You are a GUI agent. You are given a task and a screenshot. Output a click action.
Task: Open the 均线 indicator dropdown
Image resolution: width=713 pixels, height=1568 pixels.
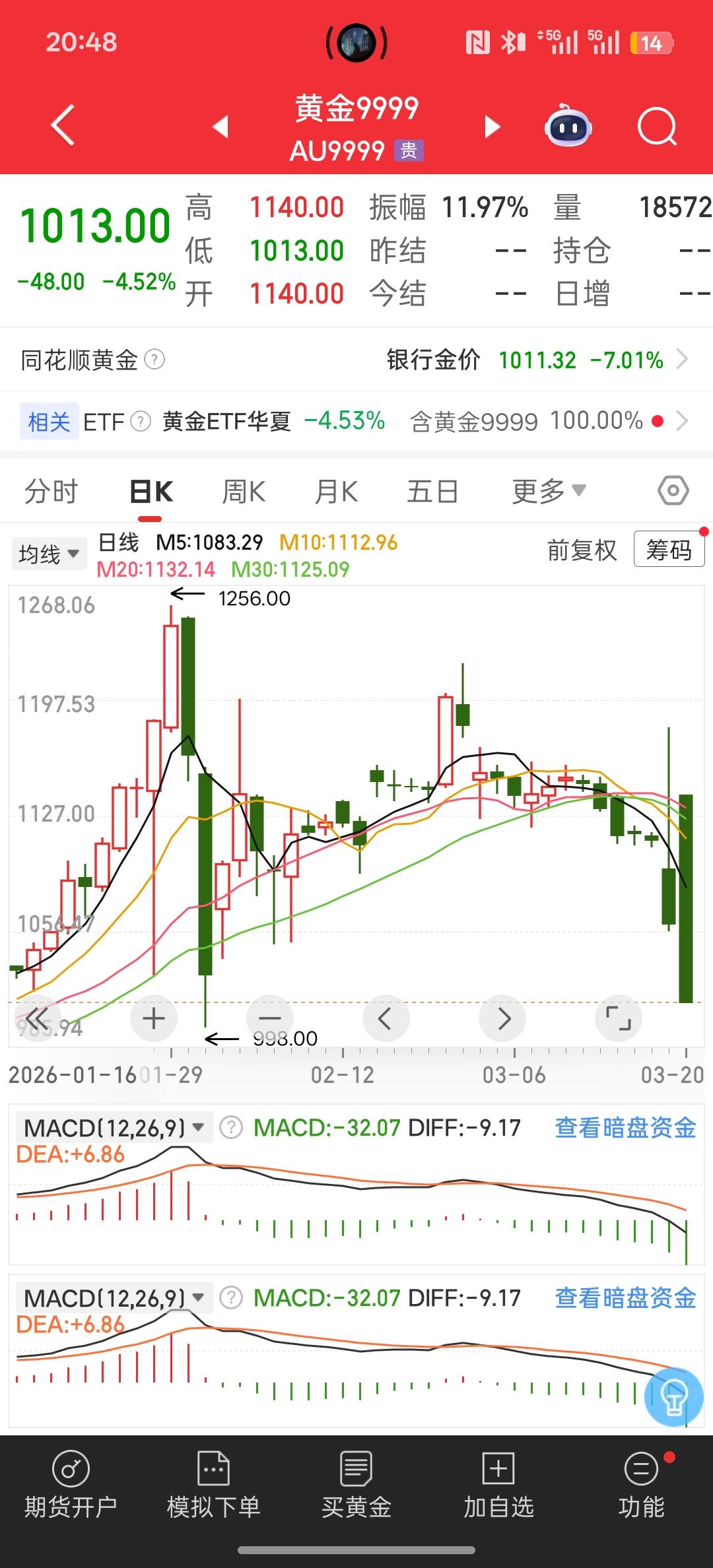tap(49, 553)
